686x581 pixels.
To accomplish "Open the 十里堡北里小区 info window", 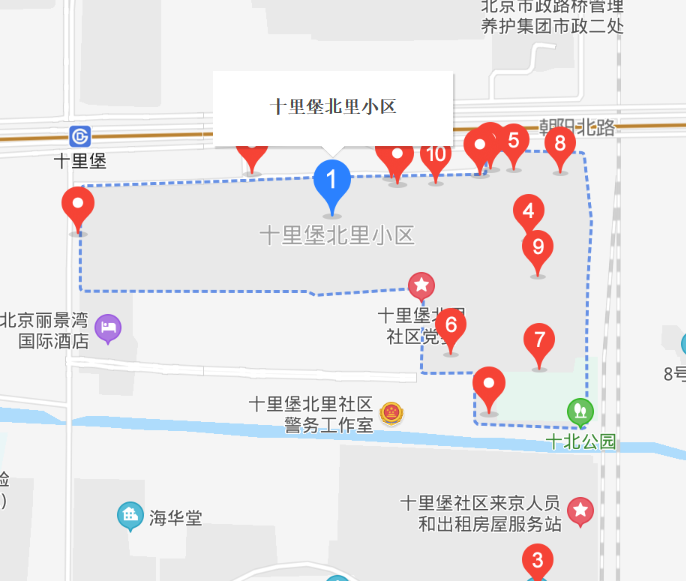I will (x=333, y=107).
